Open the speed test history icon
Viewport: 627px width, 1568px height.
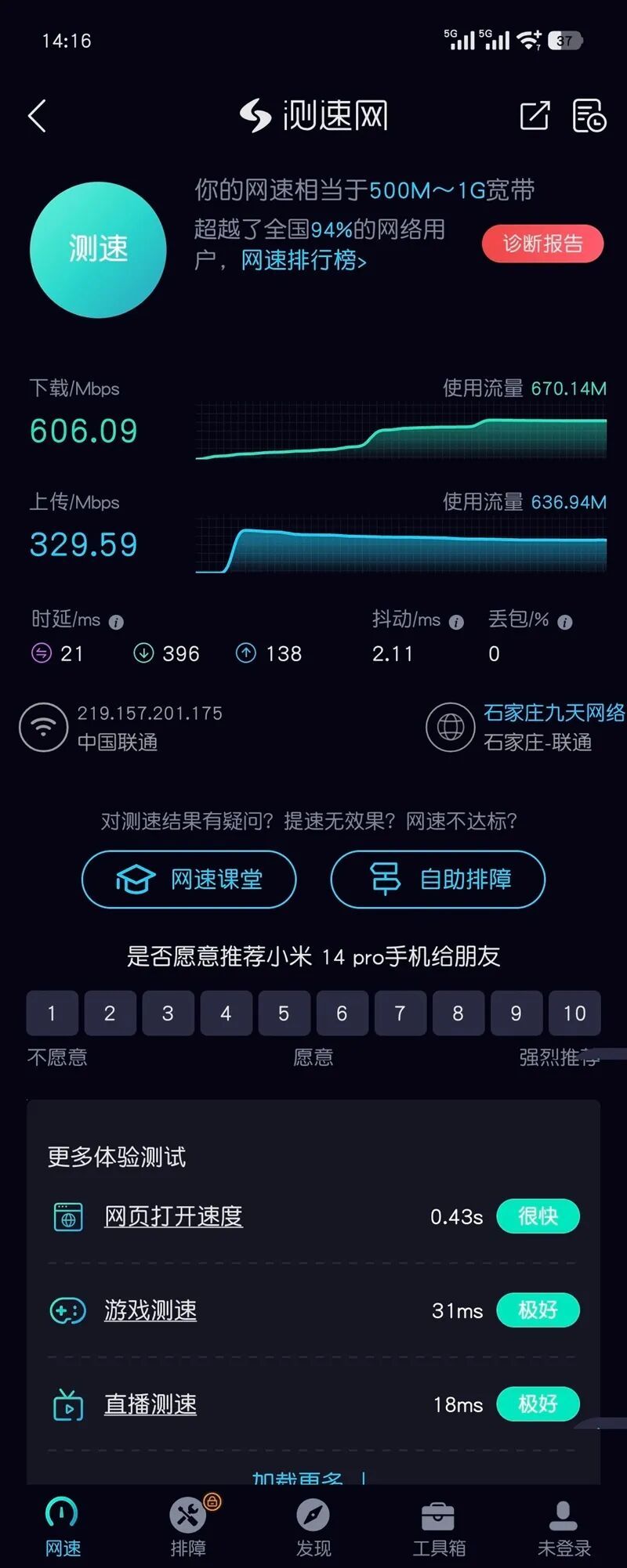pyautogui.click(x=589, y=116)
